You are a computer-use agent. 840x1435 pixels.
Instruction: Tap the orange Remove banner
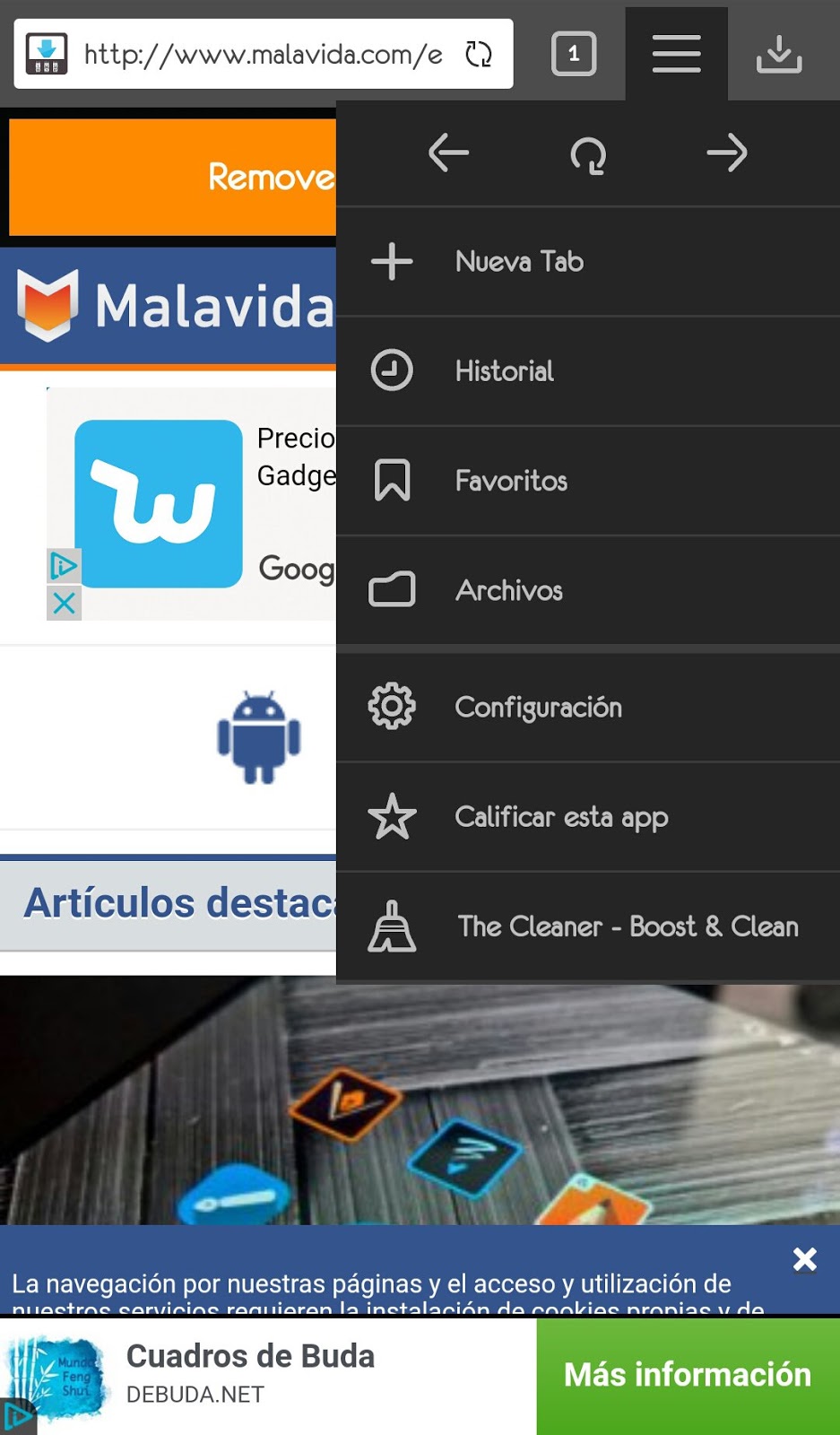pos(172,177)
